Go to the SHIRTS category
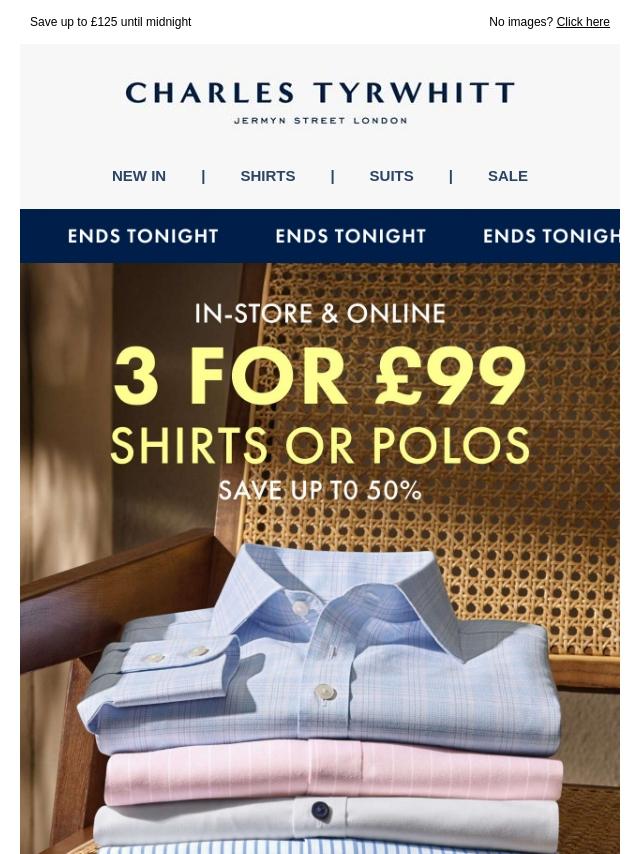 point(268,176)
